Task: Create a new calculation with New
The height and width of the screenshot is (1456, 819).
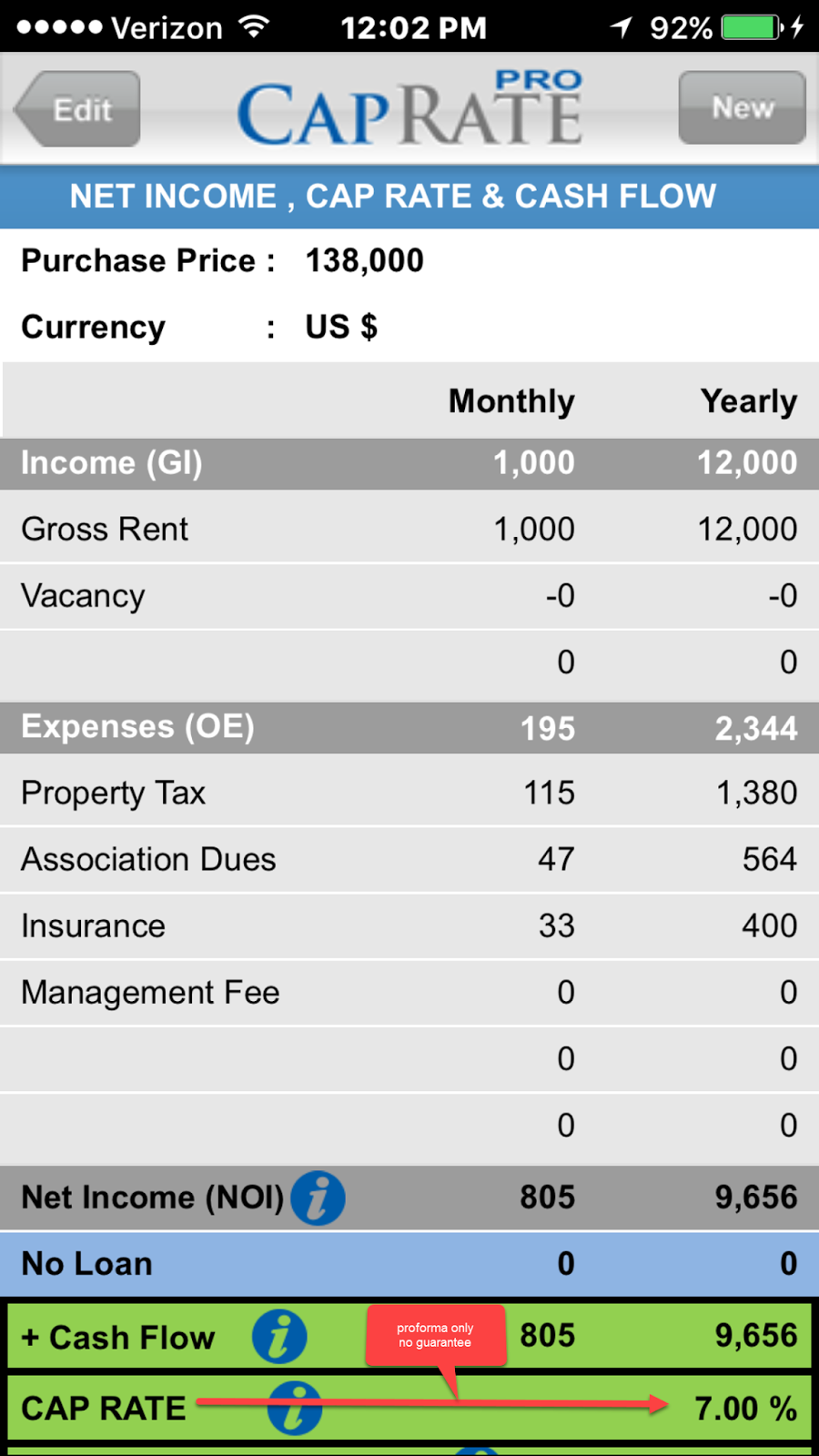Action: click(742, 108)
